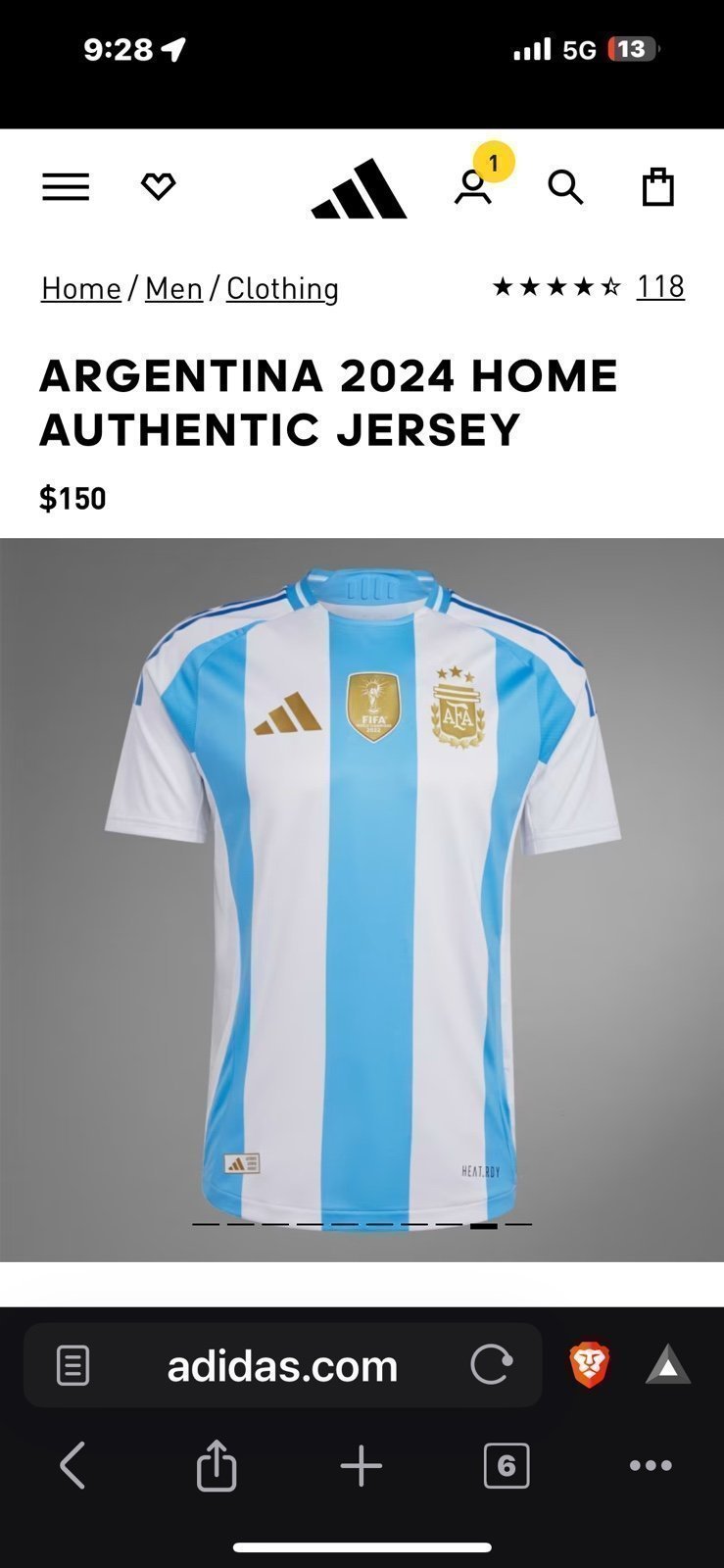The height and width of the screenshot is (1568, 724).
Task: Go back to previous page
Action: (72, 1466)
